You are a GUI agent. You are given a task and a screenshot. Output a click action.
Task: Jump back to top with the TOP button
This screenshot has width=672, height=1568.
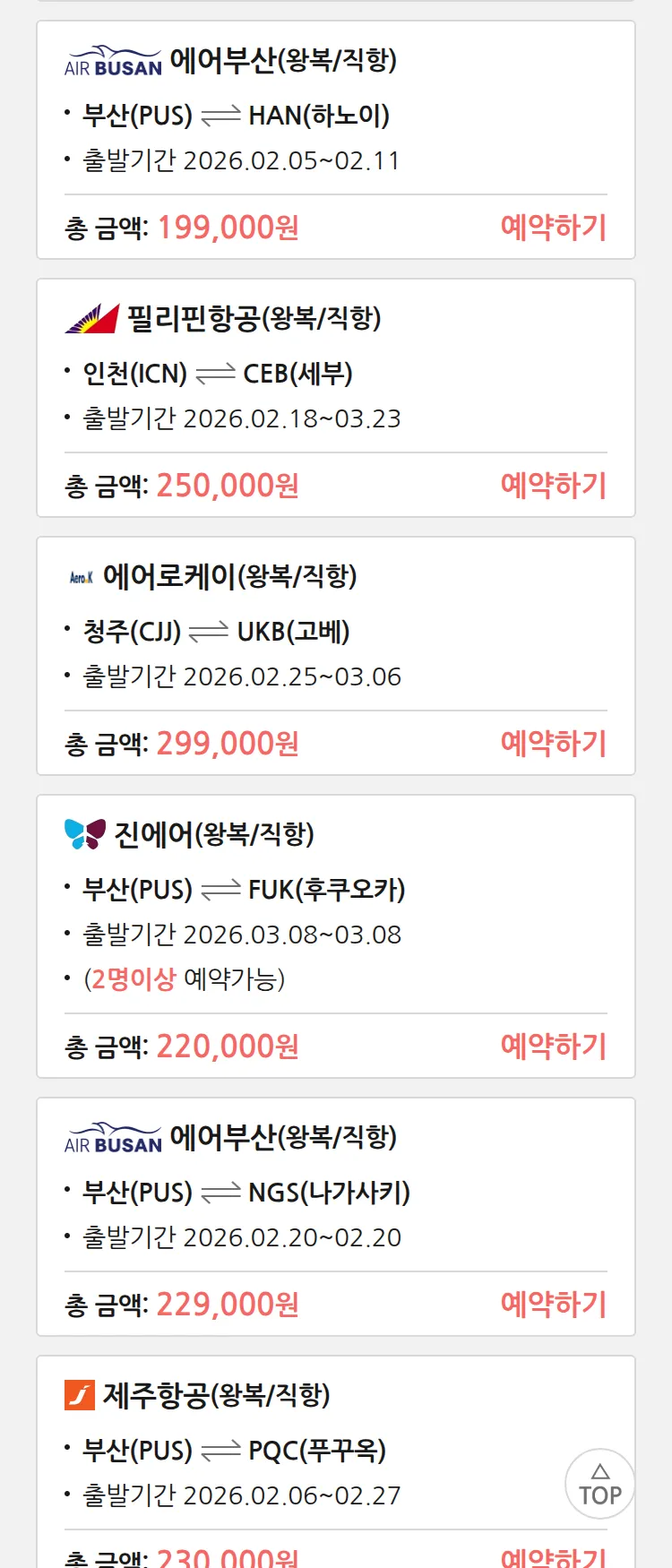click(x=599, y=1484)
